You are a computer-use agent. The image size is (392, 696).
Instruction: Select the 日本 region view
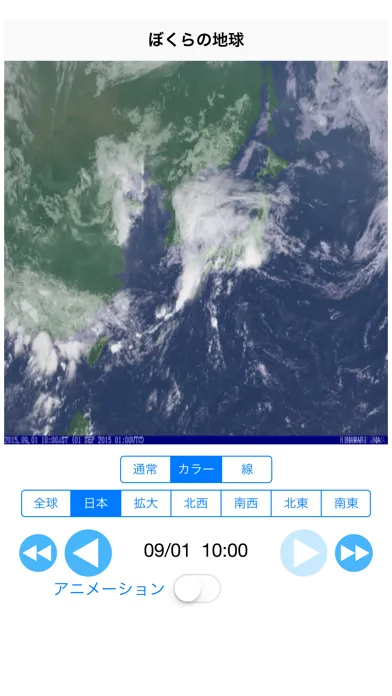(96, 503)
